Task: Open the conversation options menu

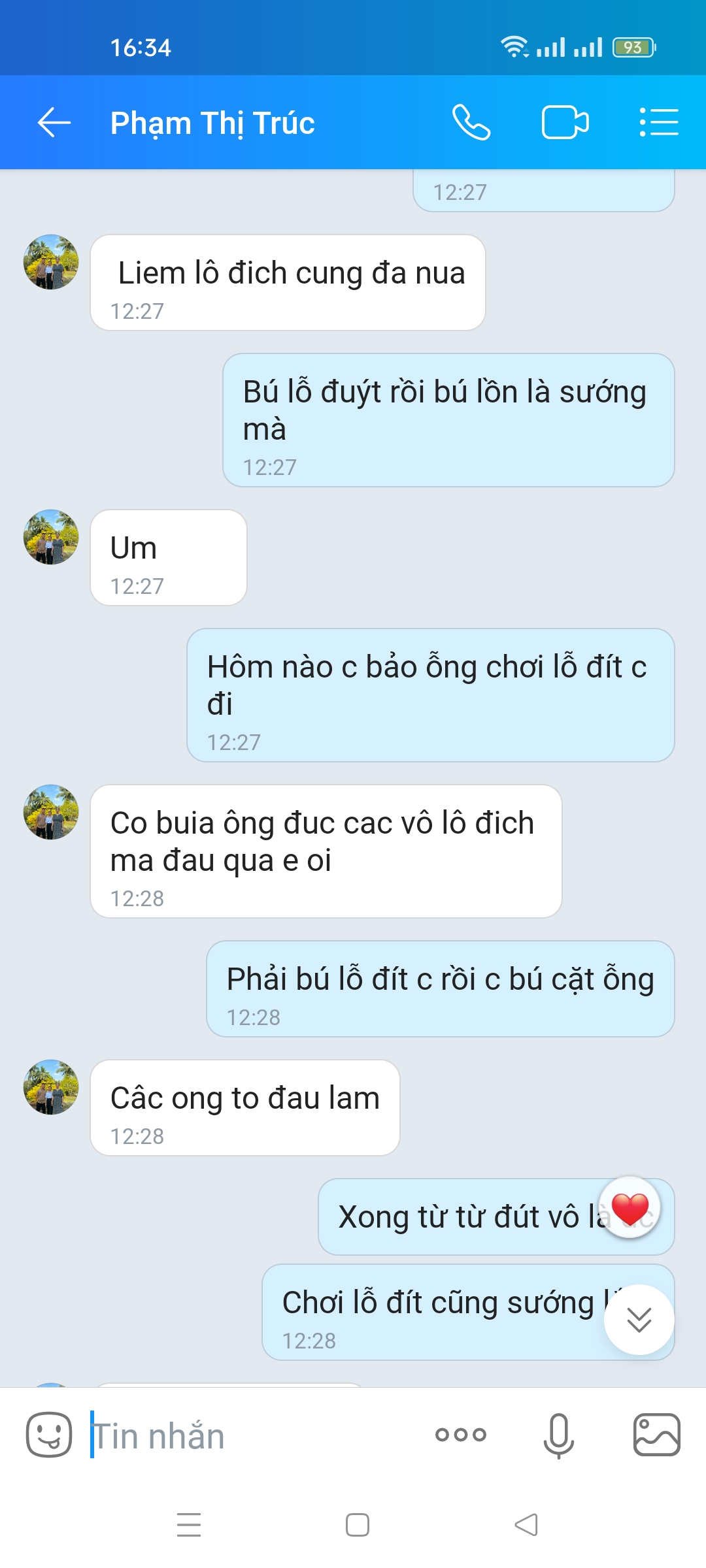Action: pyautogui.click(x=658, y=123)
